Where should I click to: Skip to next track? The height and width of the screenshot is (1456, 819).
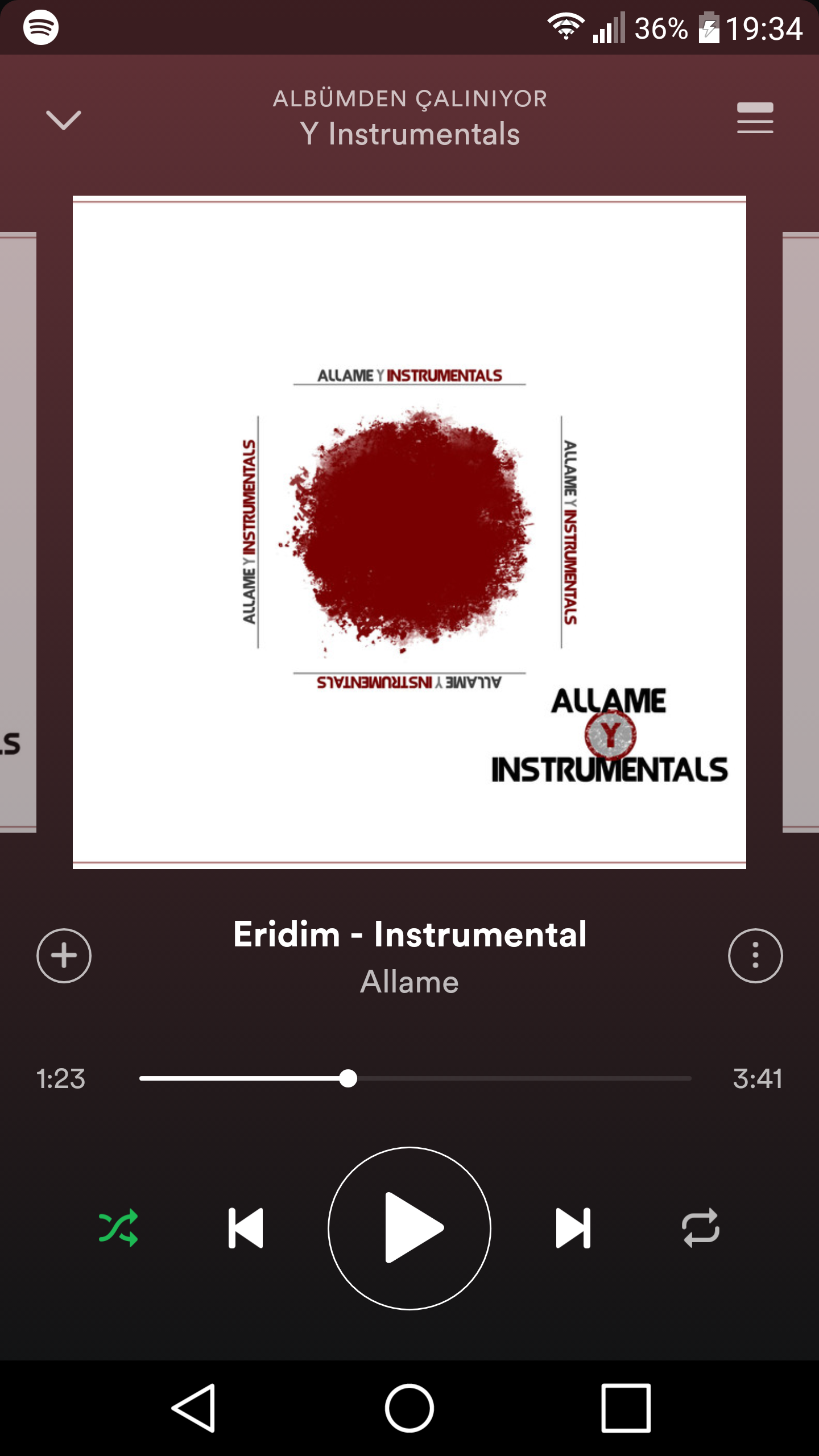coord(573,1228)
